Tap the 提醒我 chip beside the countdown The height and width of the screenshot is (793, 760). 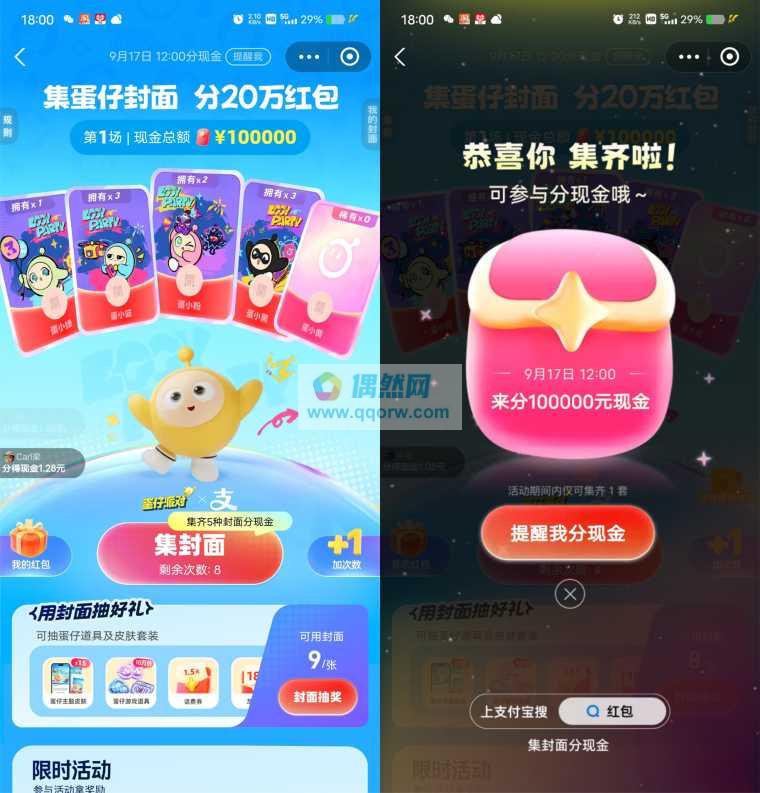pos(247,57)
